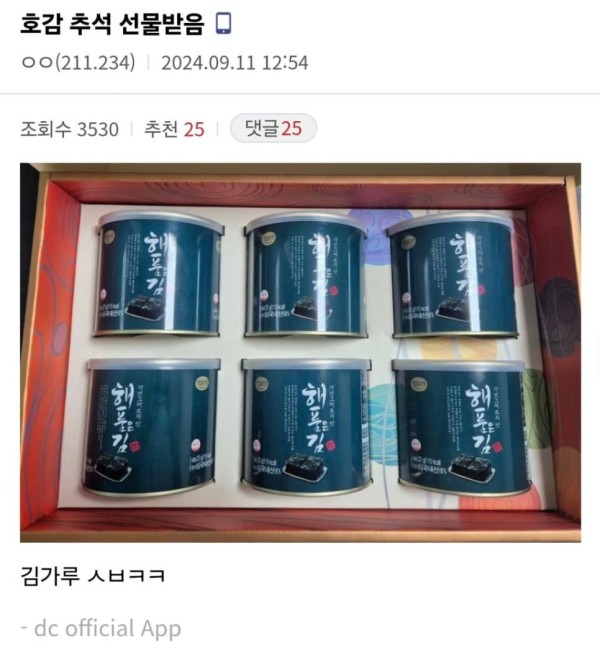Open the seaweed gift box photo
Screen dimensions: 600x665
point(300,352)
